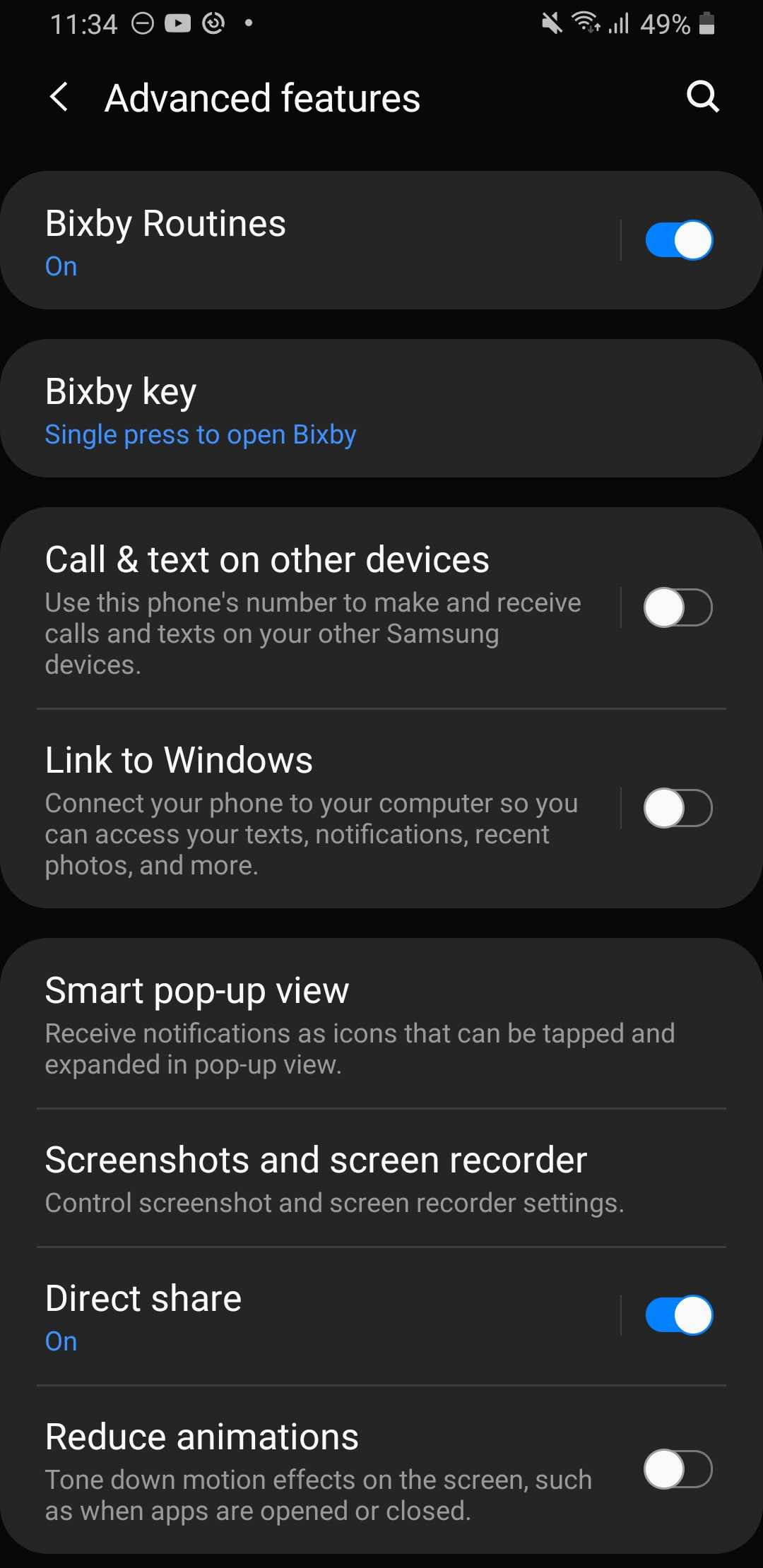The width and height of the screenshot is (763, 1568).
Task: Open the settings search icon
Action: pos(702,97)
